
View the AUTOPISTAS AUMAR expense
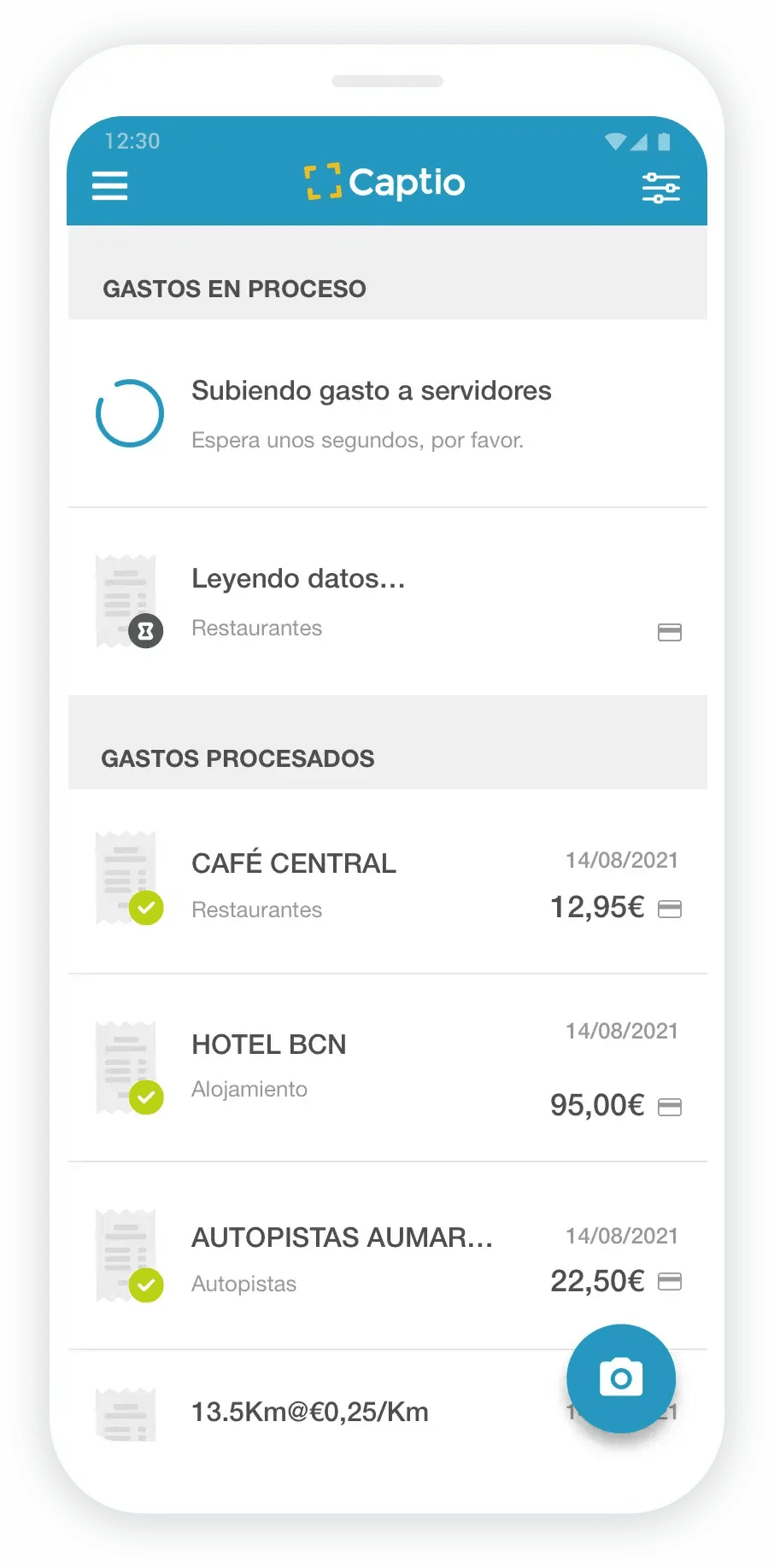tap(342, 1237)
